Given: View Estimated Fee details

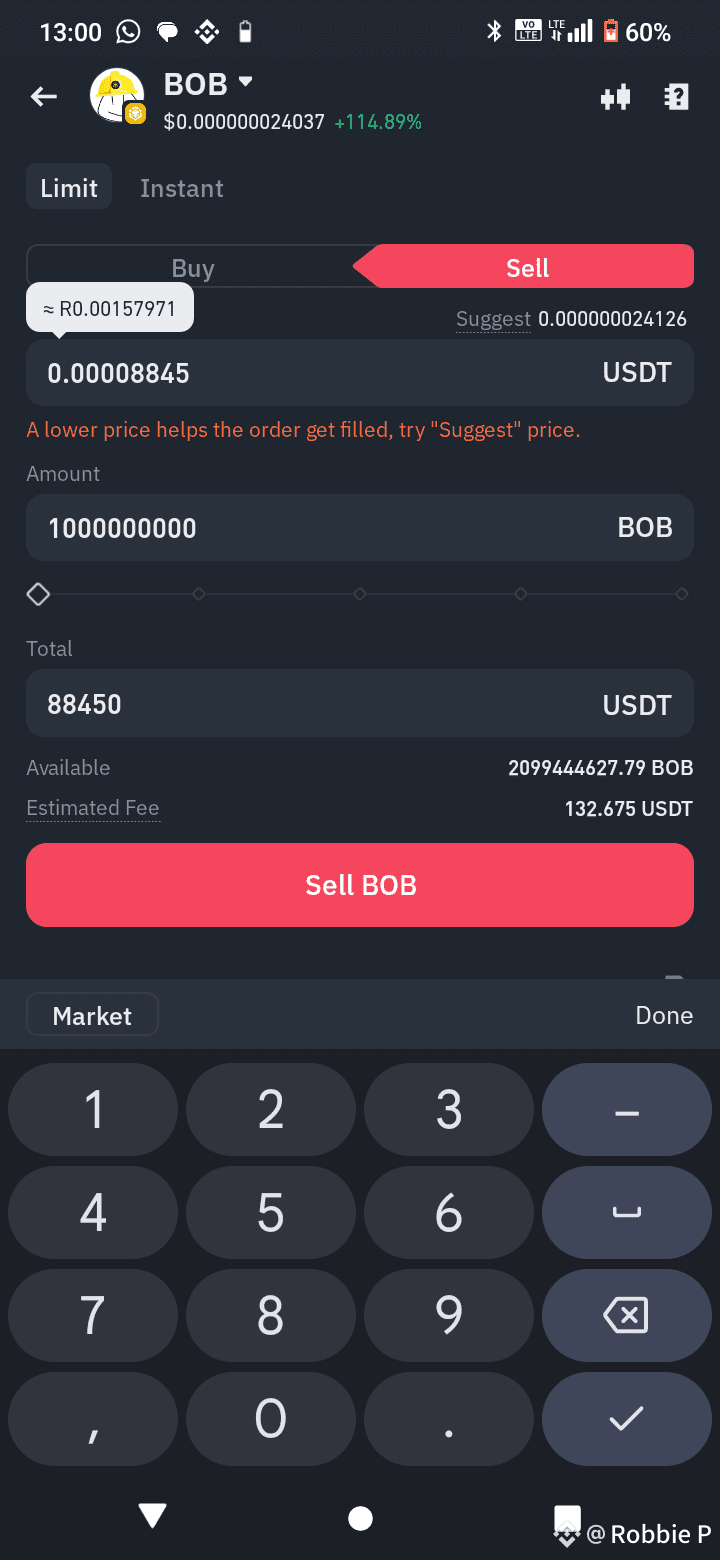Looking at the screenshot, I should tap(93, 808).
